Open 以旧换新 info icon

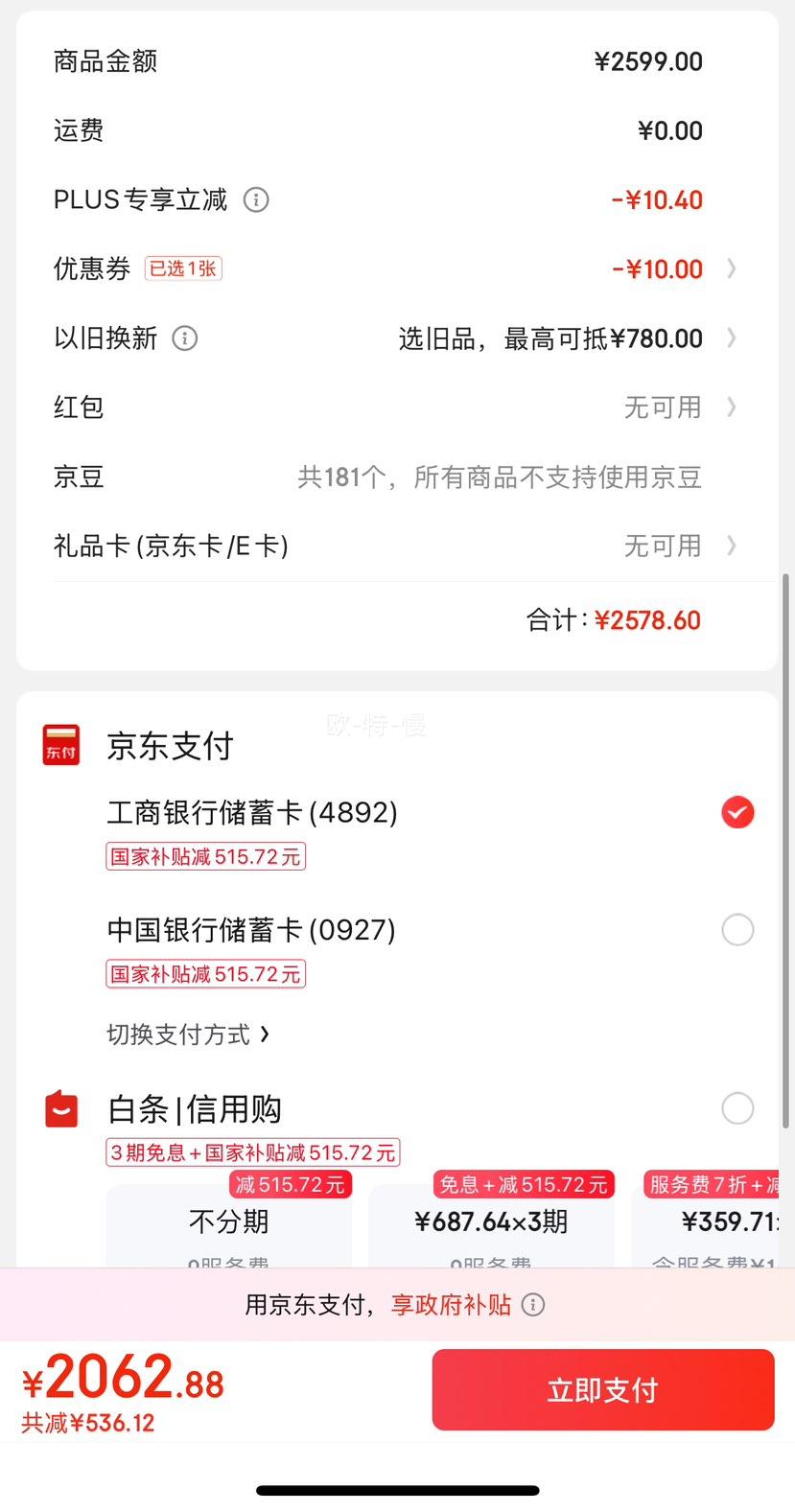tap(185, 338)
